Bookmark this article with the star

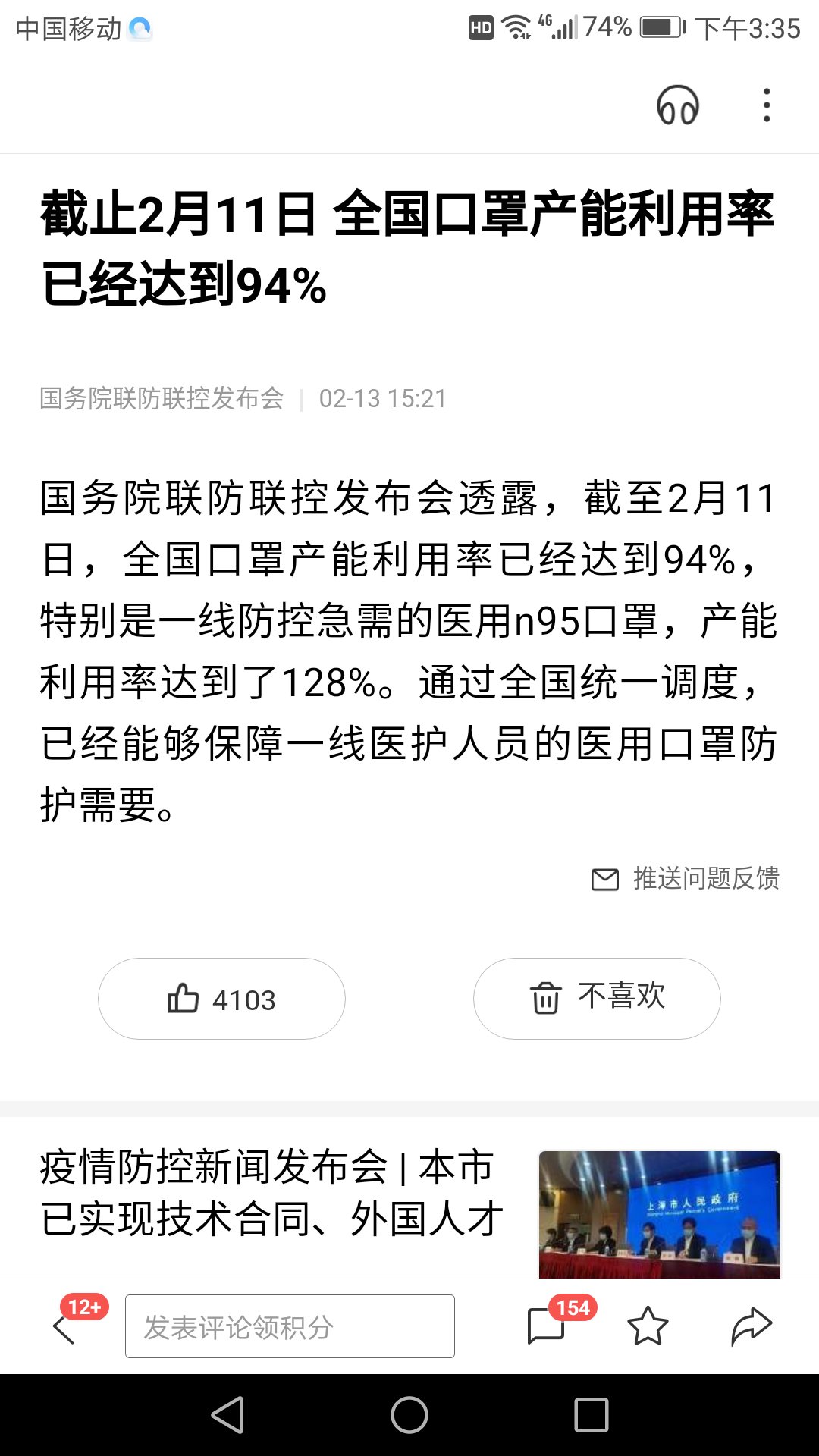point(648,1326)
